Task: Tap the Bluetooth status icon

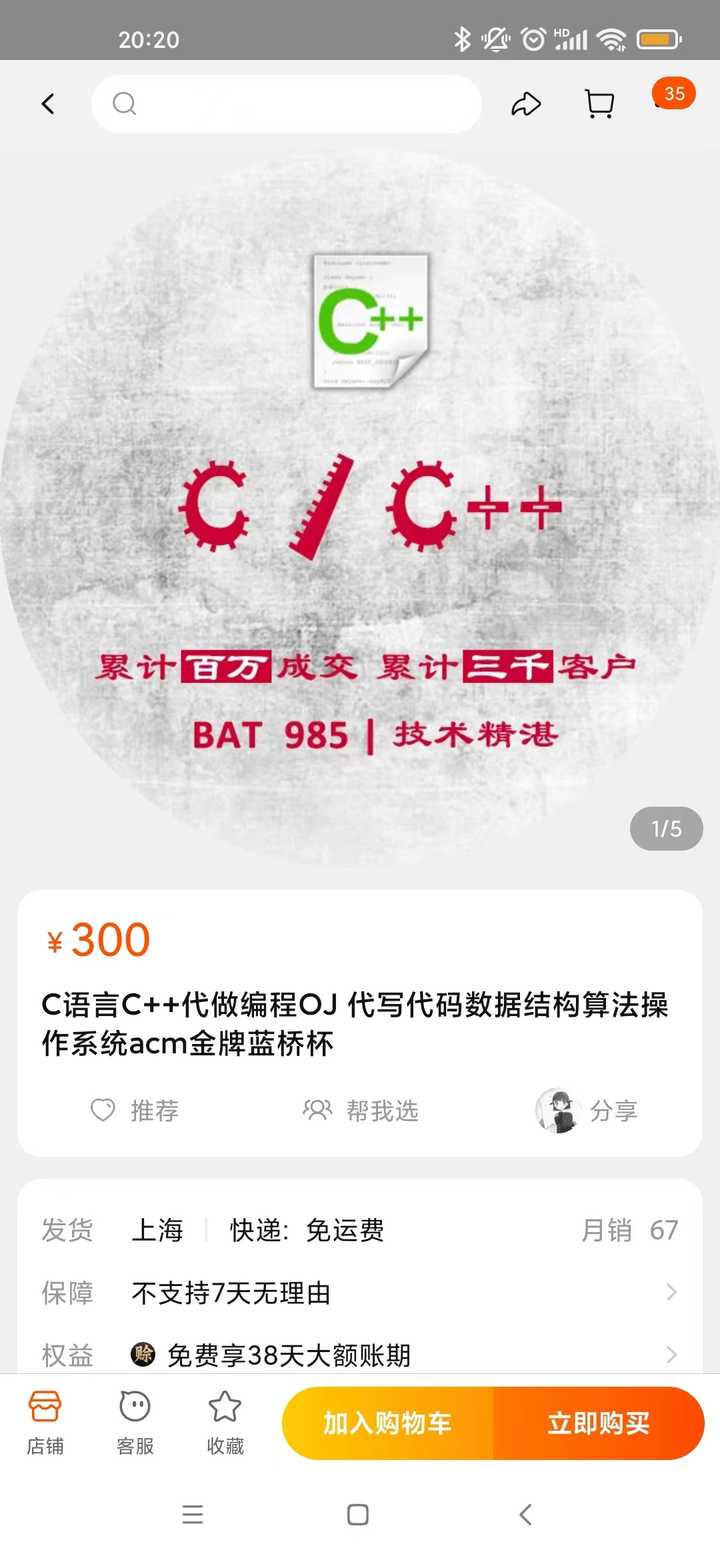Action: 462,40
